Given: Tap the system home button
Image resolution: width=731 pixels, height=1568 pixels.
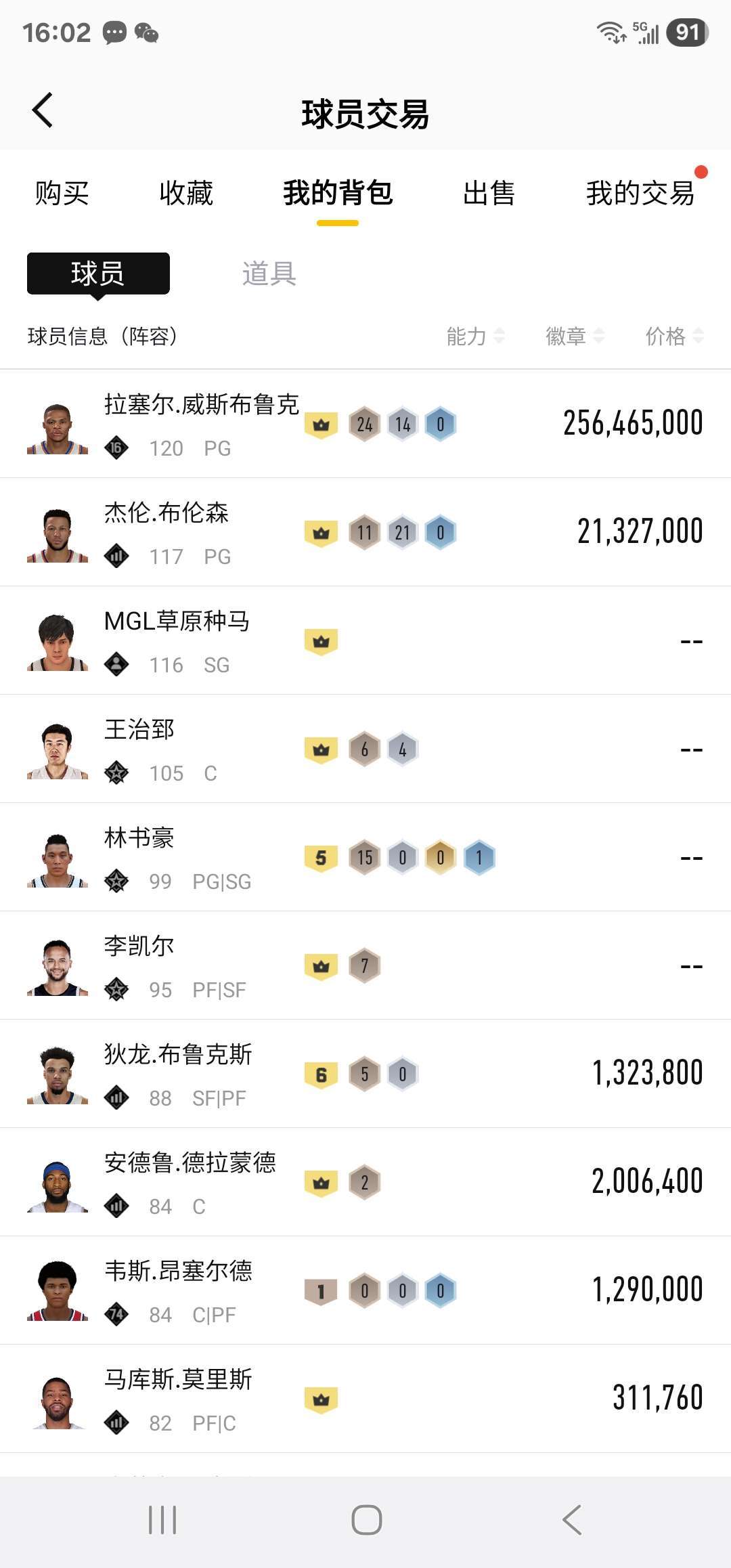Looking at the screenshot, I should pyautogui.click(x=366, y=1520).
